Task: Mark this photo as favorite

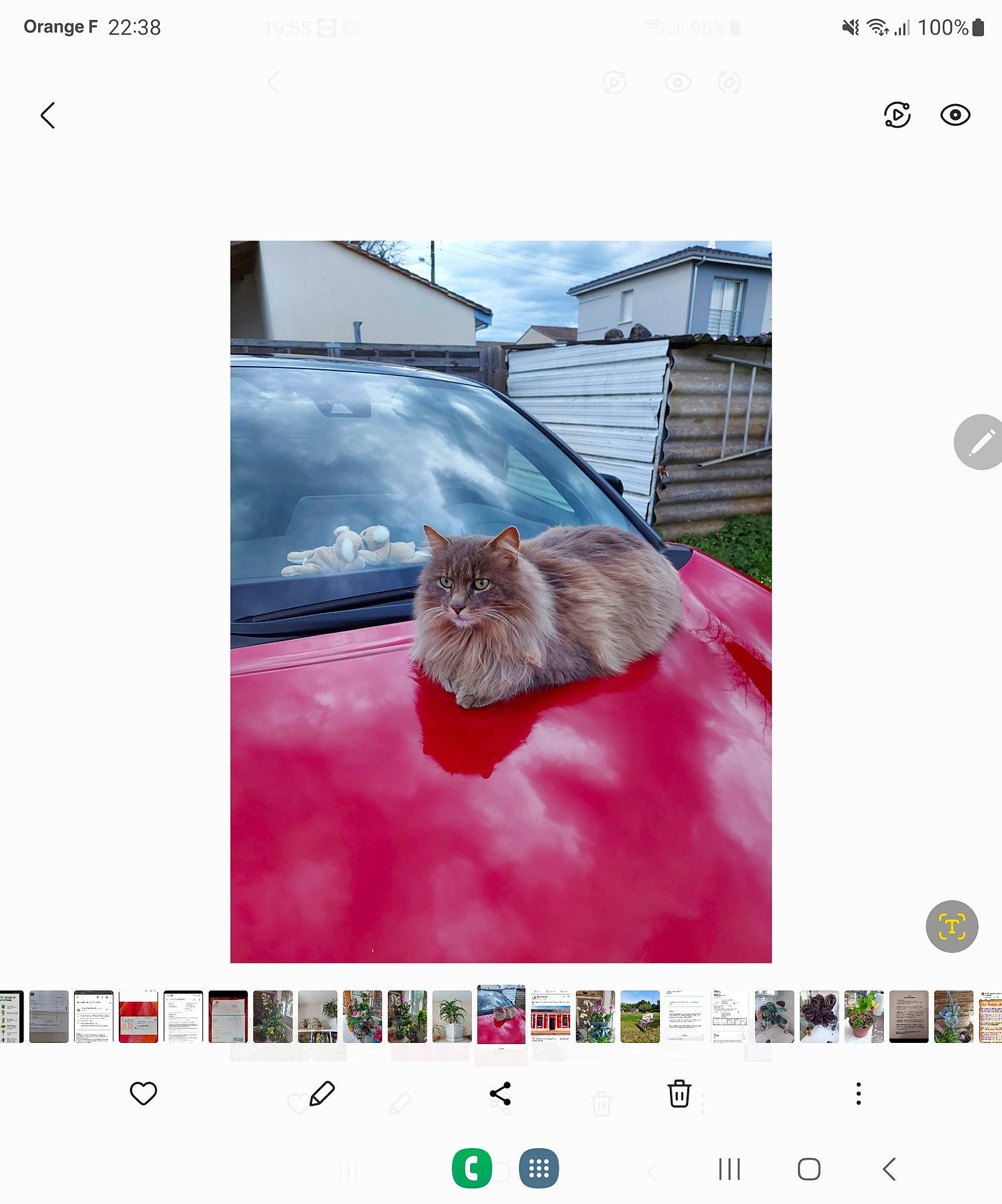Action: click(x=143, y=1093)
